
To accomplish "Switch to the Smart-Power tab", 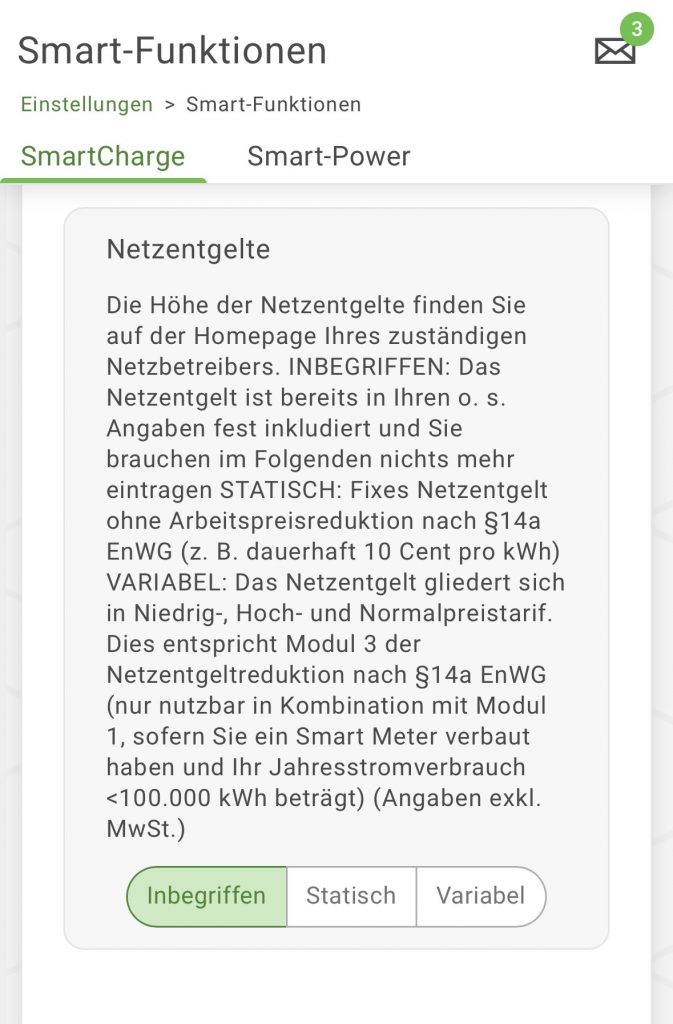I will pos(329,157).
